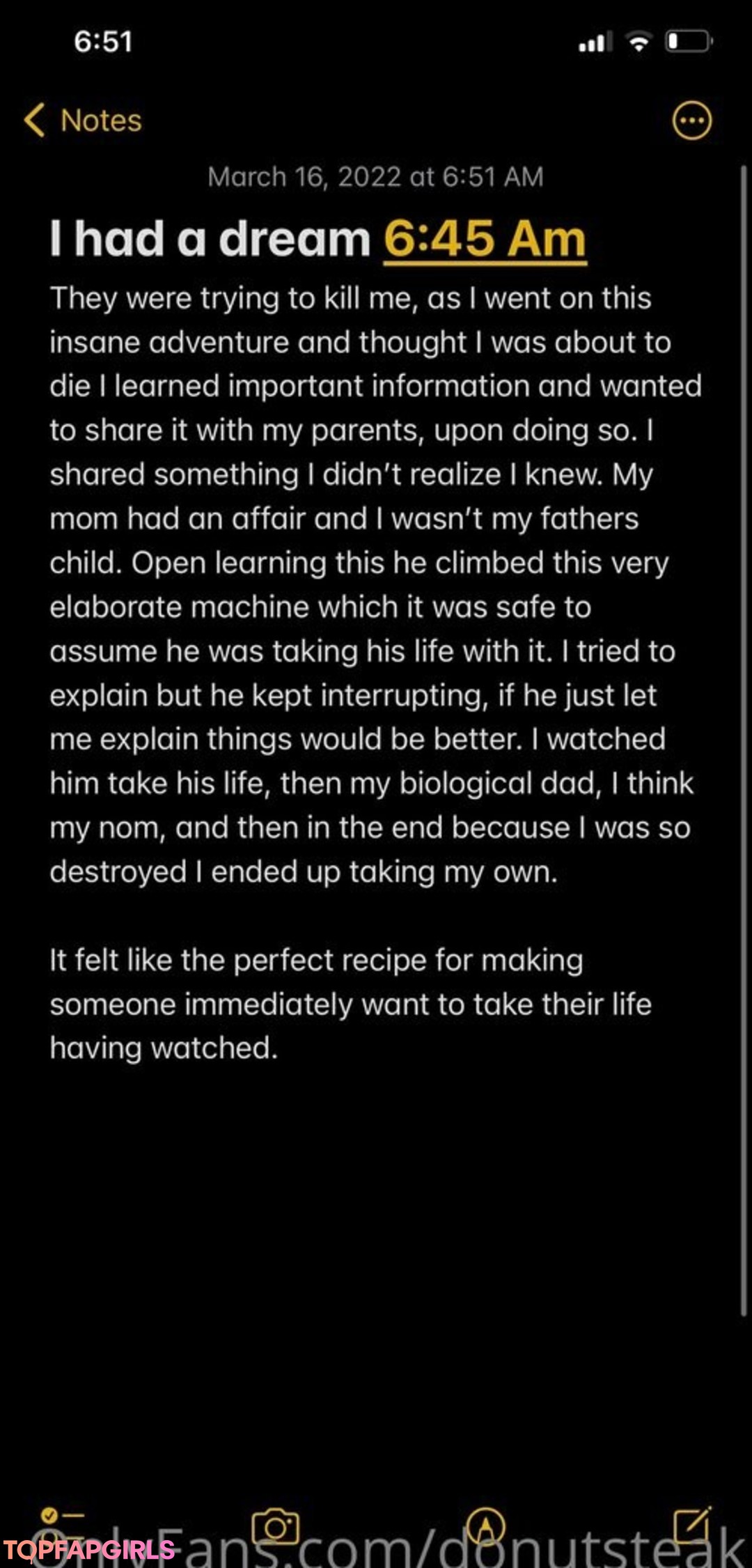Open the markup pen tool
The height and width of the screenshot is (1568, 752).
pyautogui.click(x=485, y=1527)
